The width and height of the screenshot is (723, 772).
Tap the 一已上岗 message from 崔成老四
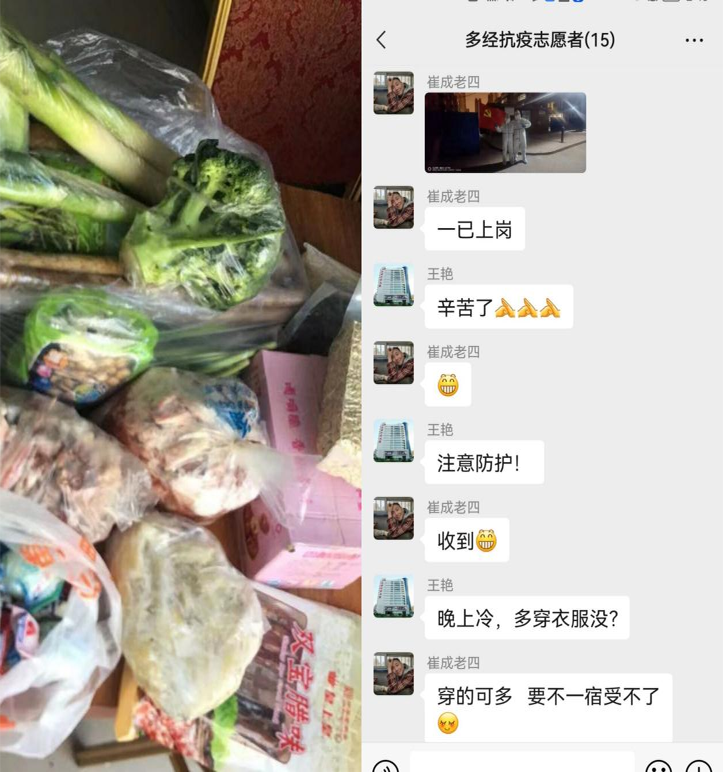tap(474, 230)
